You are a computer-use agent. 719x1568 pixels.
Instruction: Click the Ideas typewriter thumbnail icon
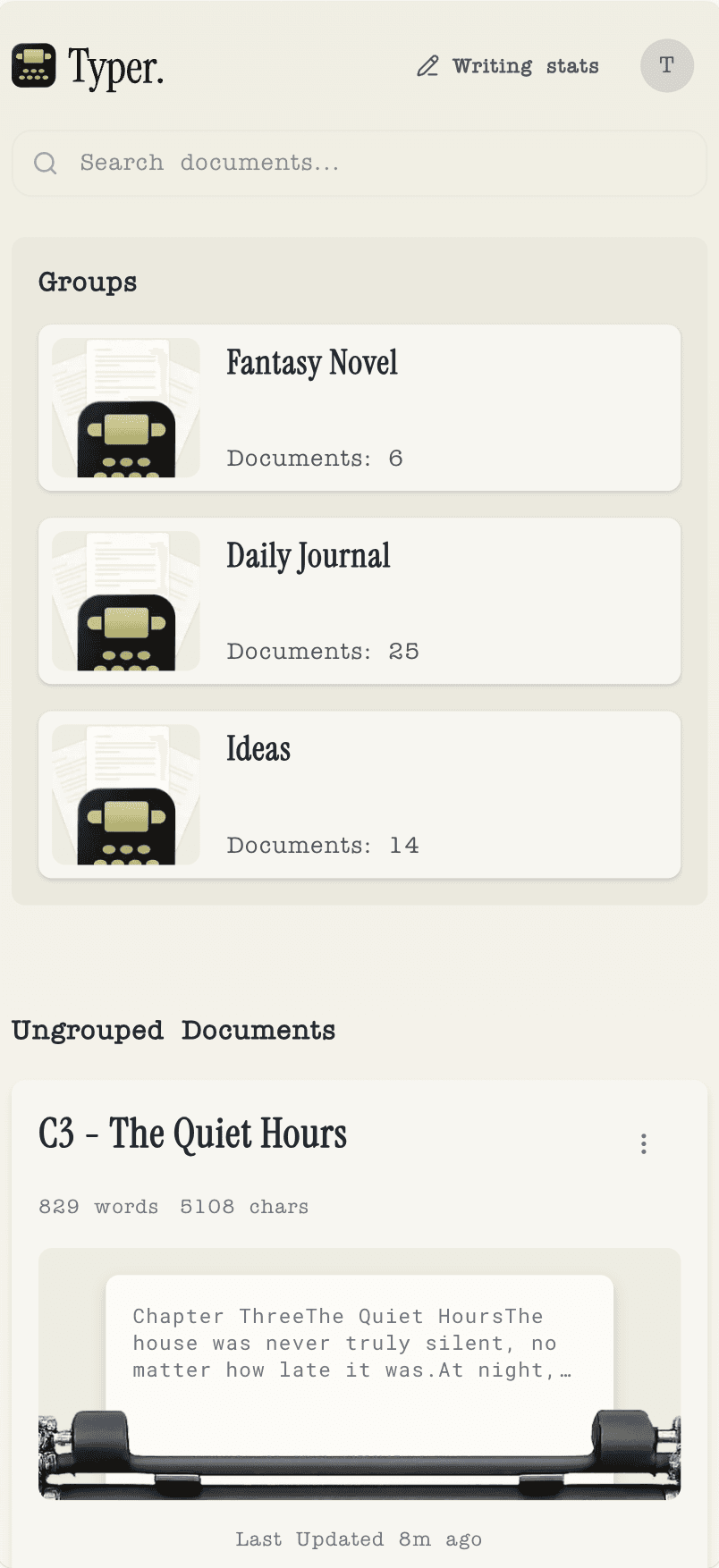pos(125,794)
